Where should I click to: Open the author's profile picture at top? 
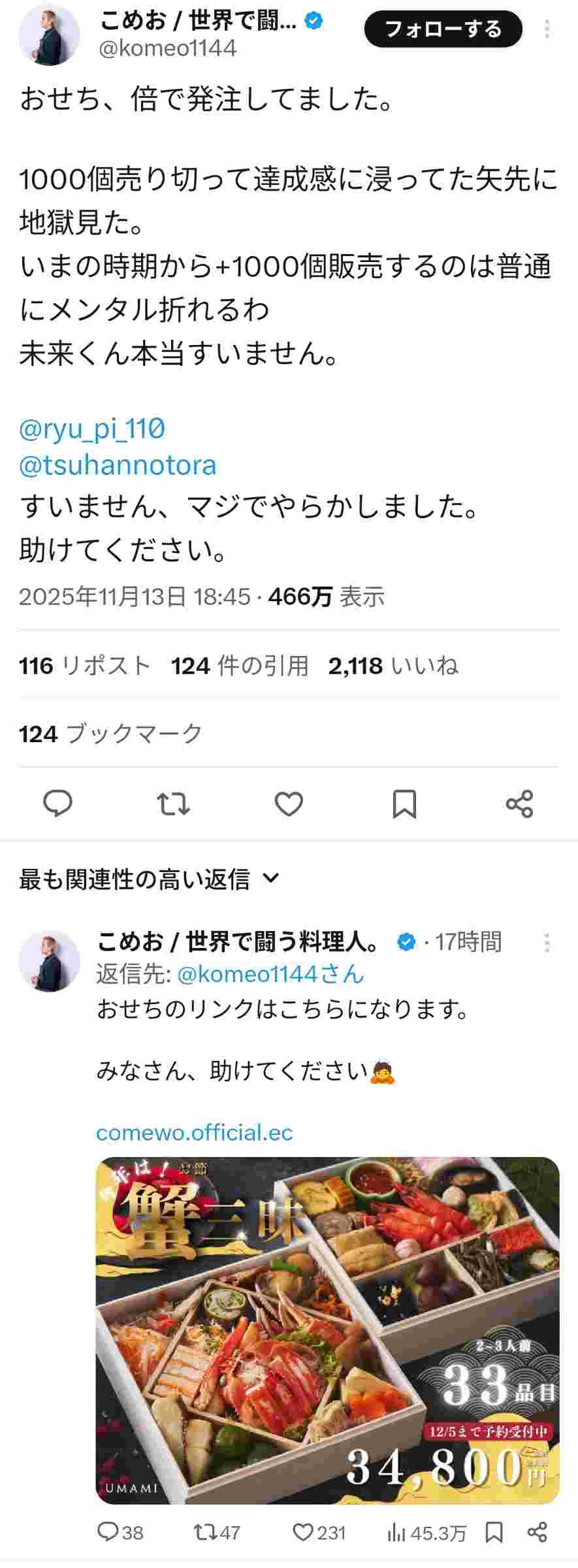click(x=49, y=35)
